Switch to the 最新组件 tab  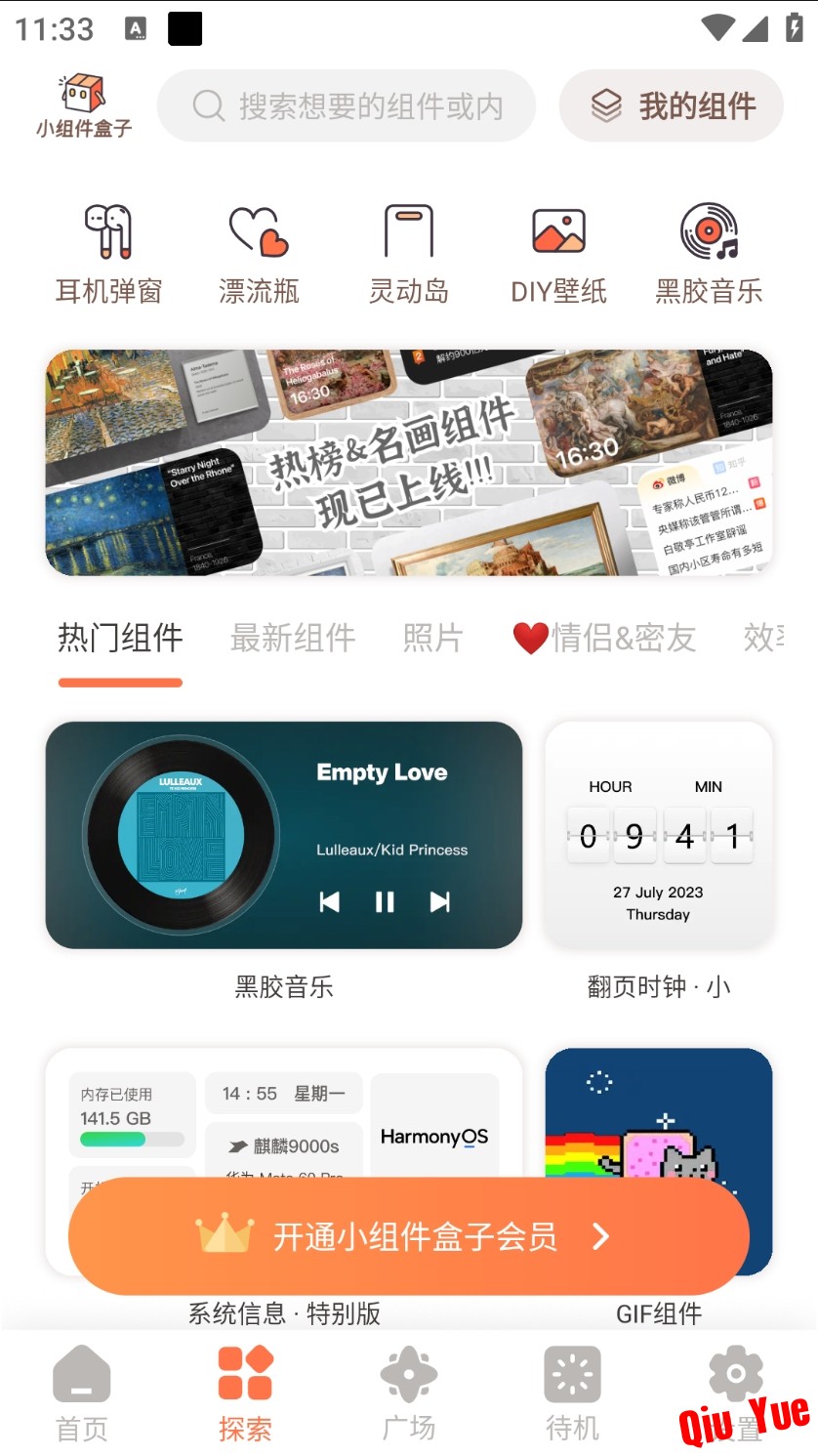pyautogui.click(x=293, y=638)
